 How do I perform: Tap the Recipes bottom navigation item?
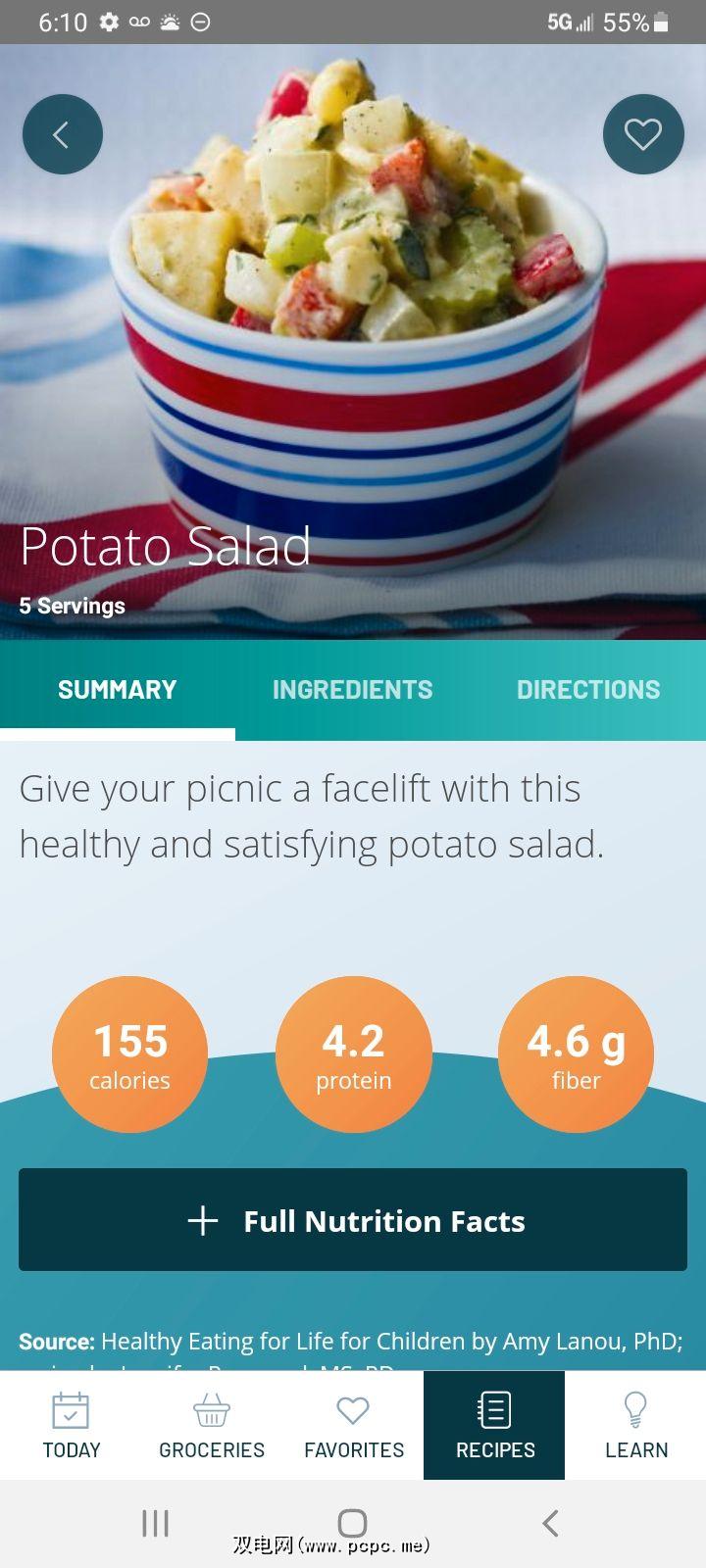tap(494, 1426)
